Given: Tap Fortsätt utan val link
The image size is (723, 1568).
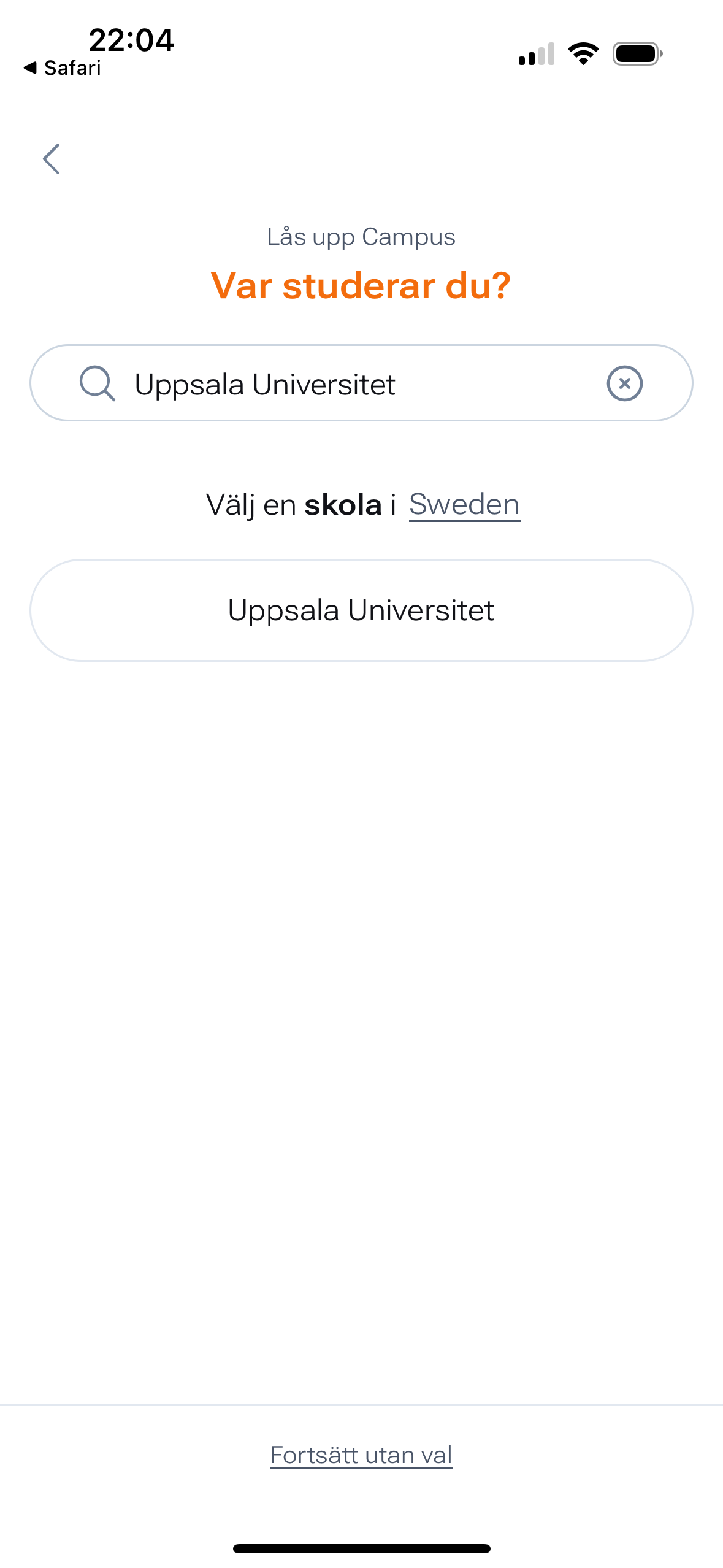Looking at the screenshot, I should 361,1455.
